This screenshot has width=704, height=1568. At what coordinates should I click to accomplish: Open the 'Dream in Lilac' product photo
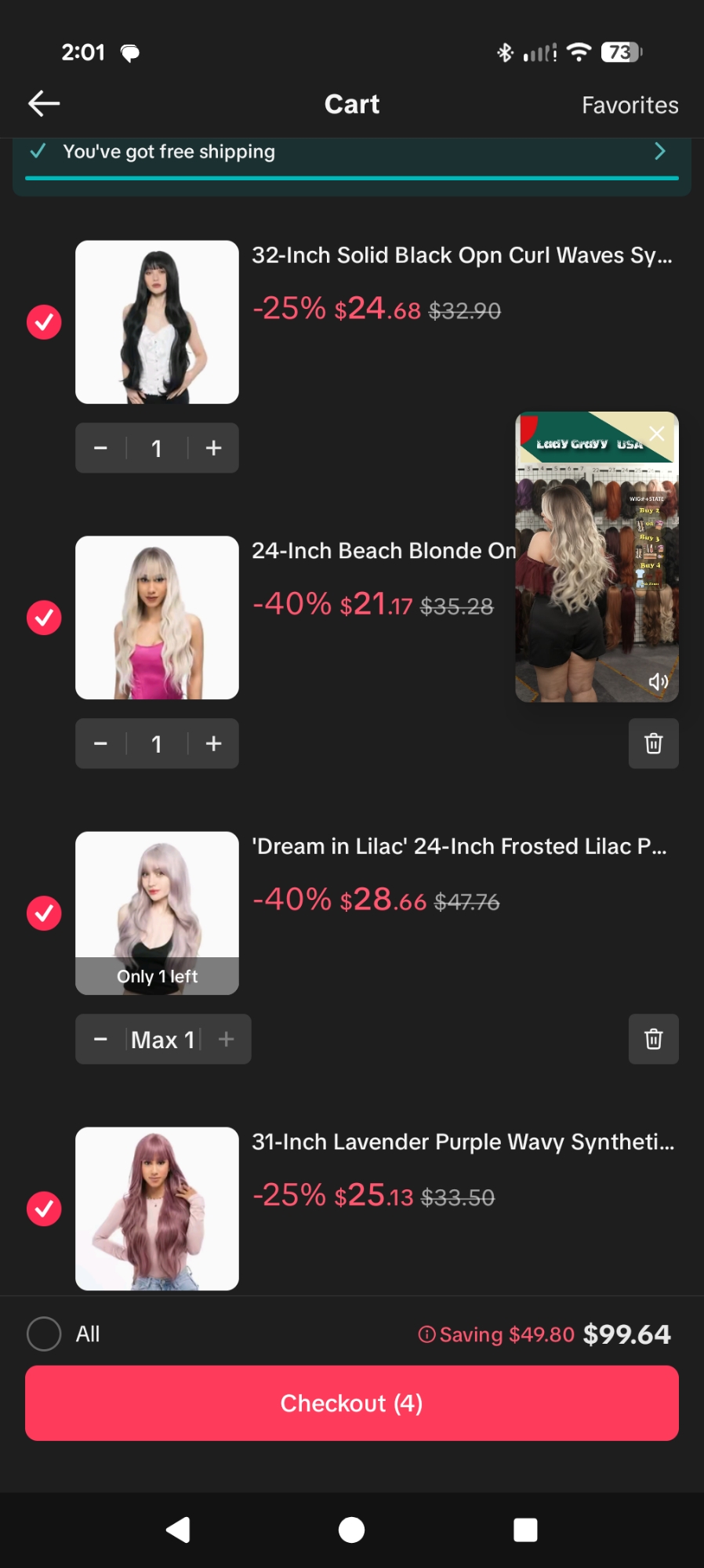(157, 902)
